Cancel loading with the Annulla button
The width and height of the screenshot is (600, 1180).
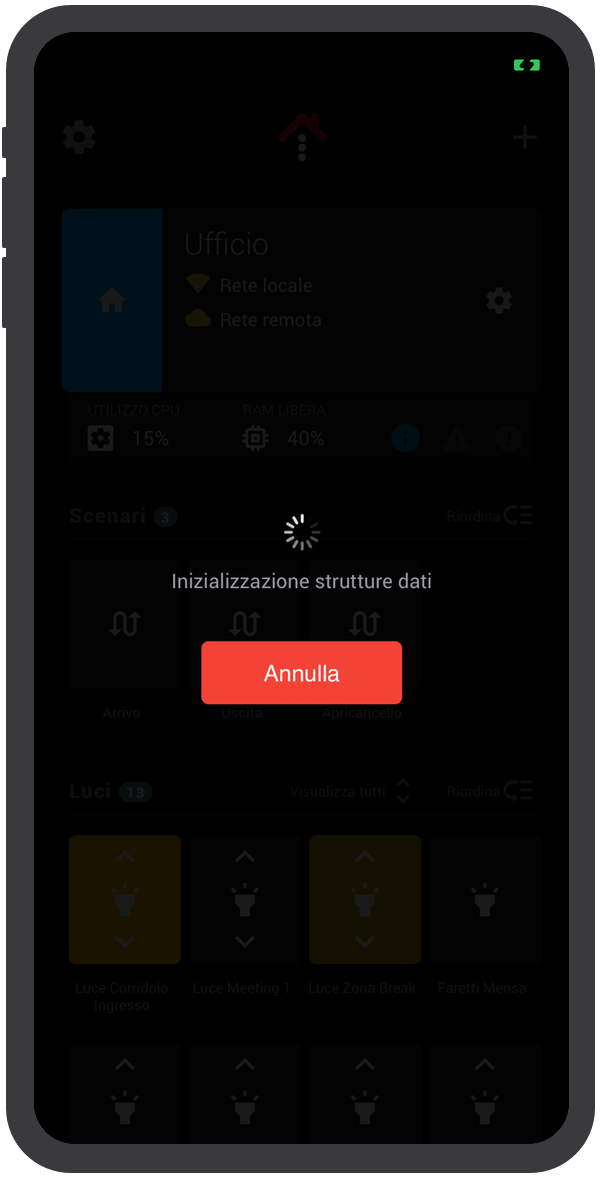[x=301, y=673]
